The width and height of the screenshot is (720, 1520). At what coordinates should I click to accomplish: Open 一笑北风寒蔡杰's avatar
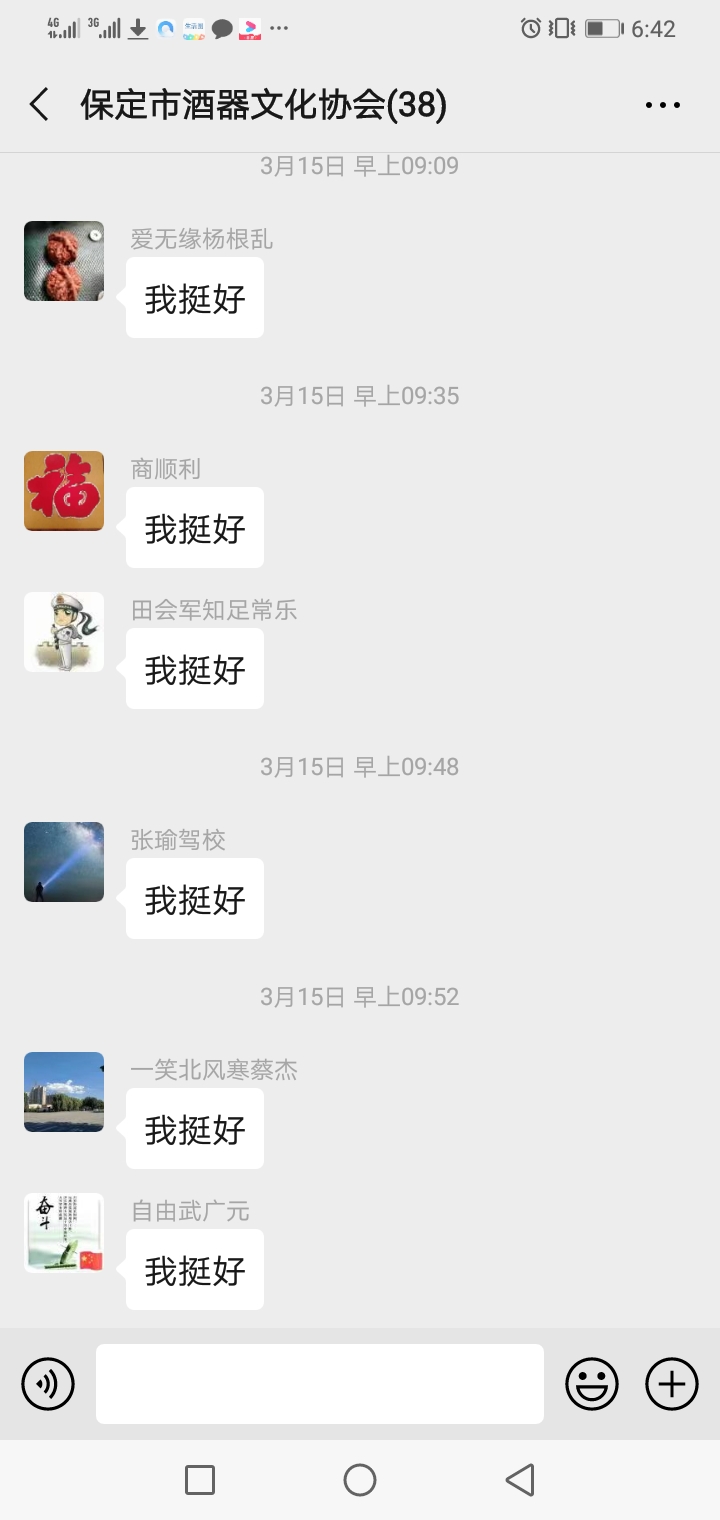[64, 1092]
